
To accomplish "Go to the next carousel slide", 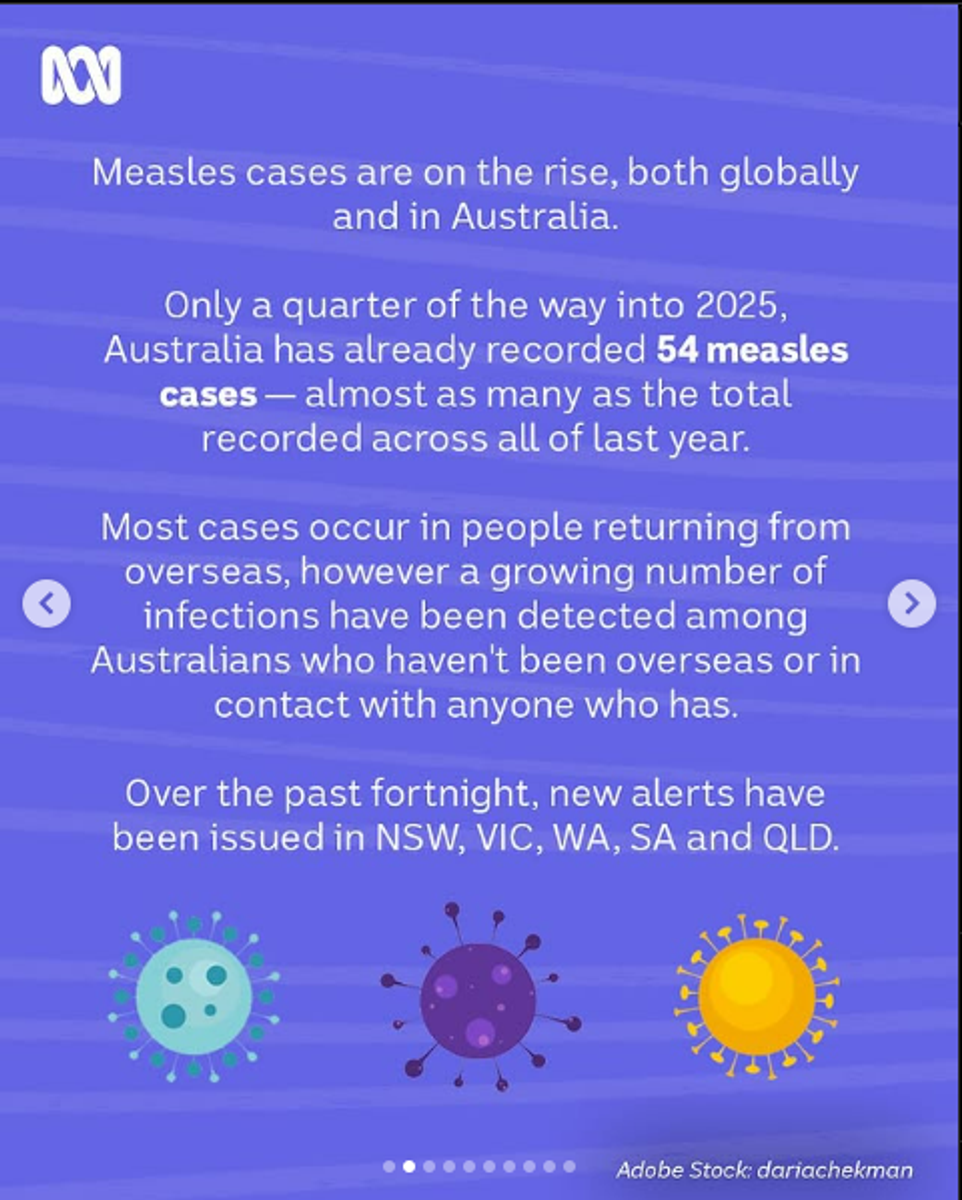I will 911,603.
